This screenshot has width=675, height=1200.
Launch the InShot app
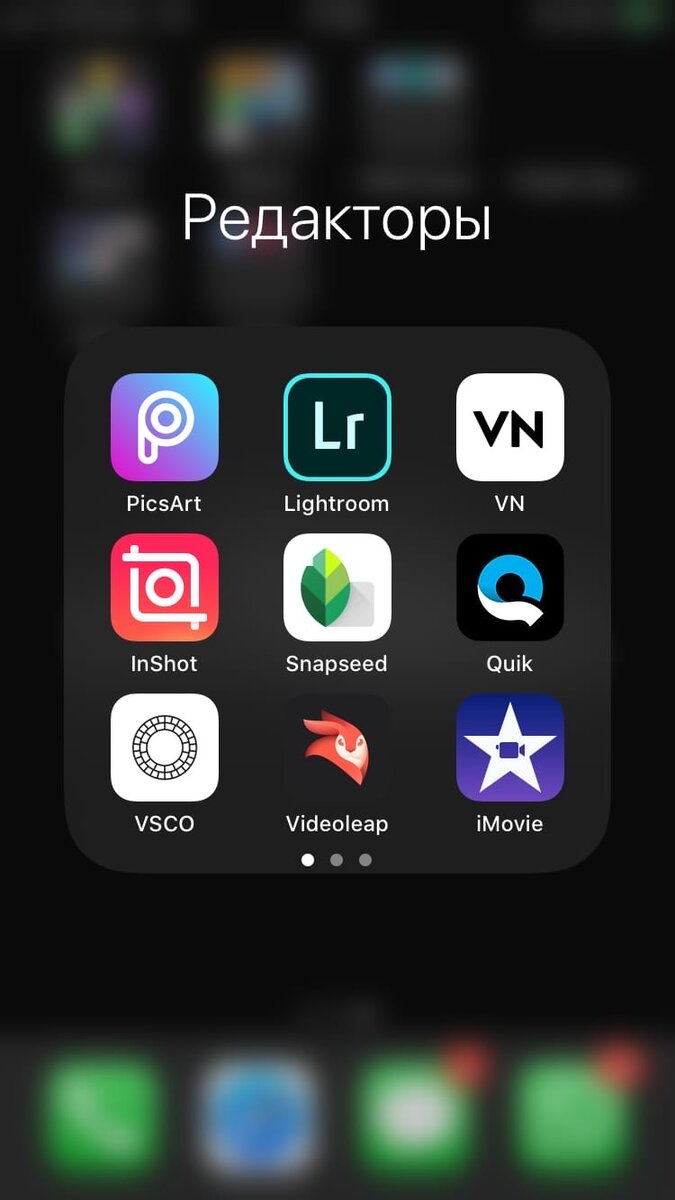(164, 587)
